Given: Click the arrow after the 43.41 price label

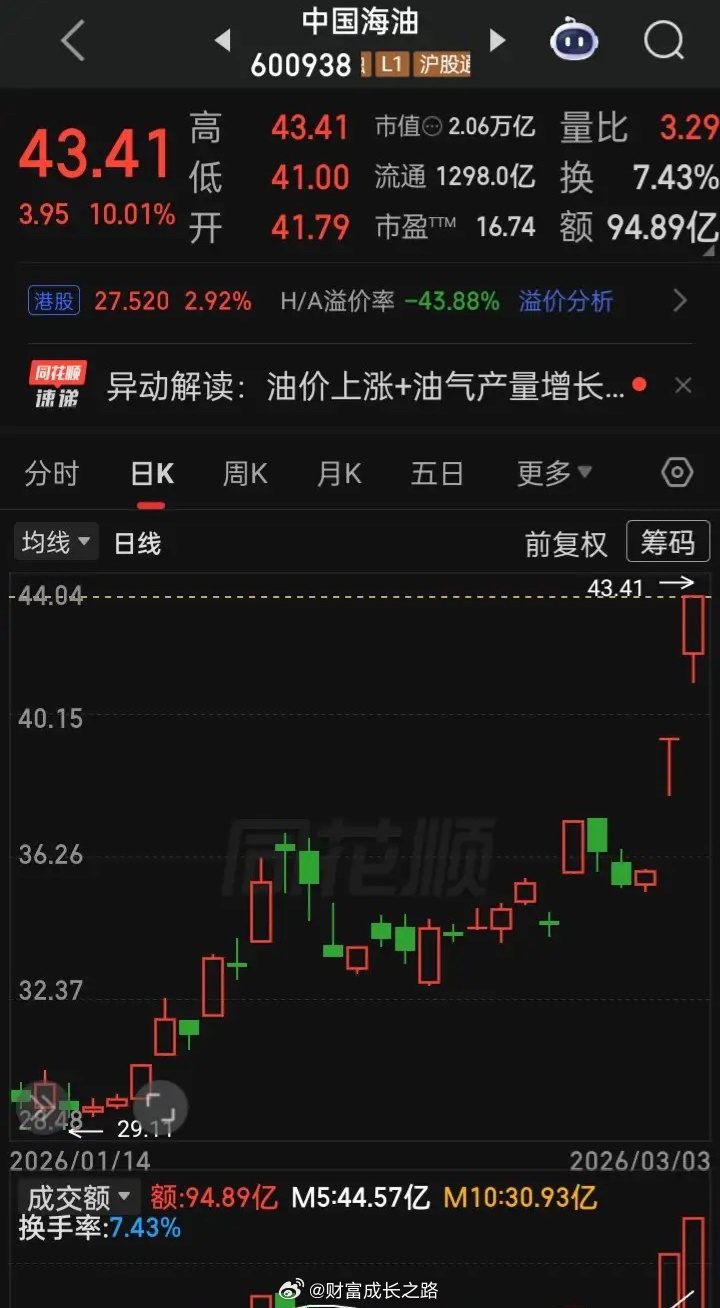Looking at the screenshot, I should (x=676, y=582).
